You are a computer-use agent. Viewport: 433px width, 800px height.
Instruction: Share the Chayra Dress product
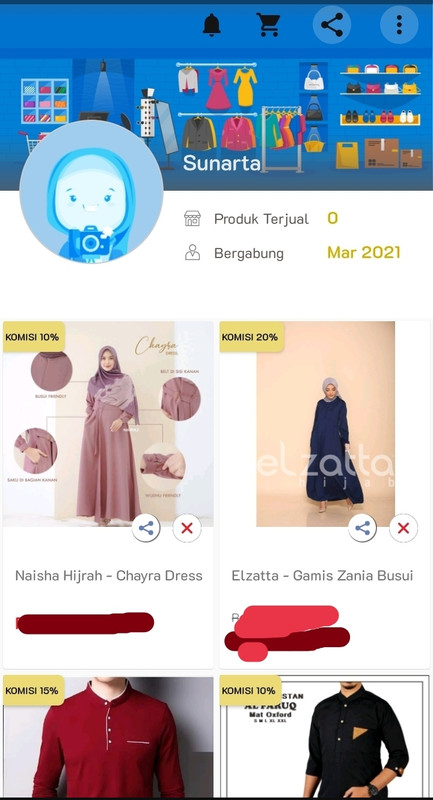pyautogui.click(x=146, y=528)
